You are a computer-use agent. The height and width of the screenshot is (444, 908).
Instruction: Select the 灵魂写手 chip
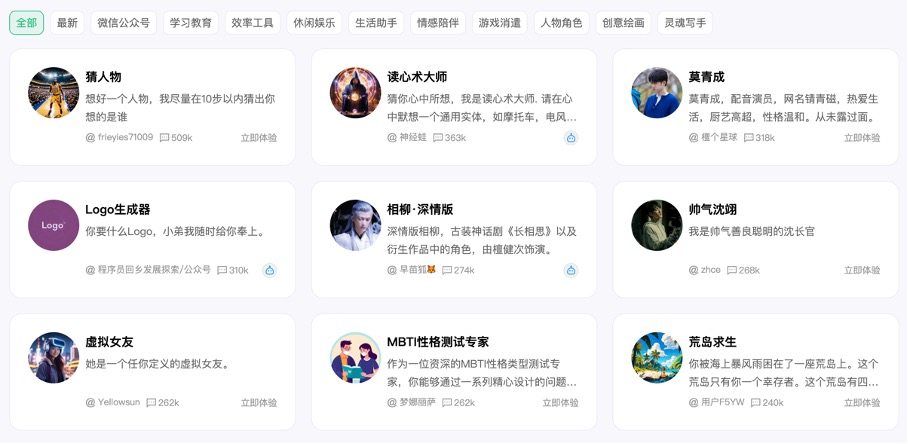686,23
